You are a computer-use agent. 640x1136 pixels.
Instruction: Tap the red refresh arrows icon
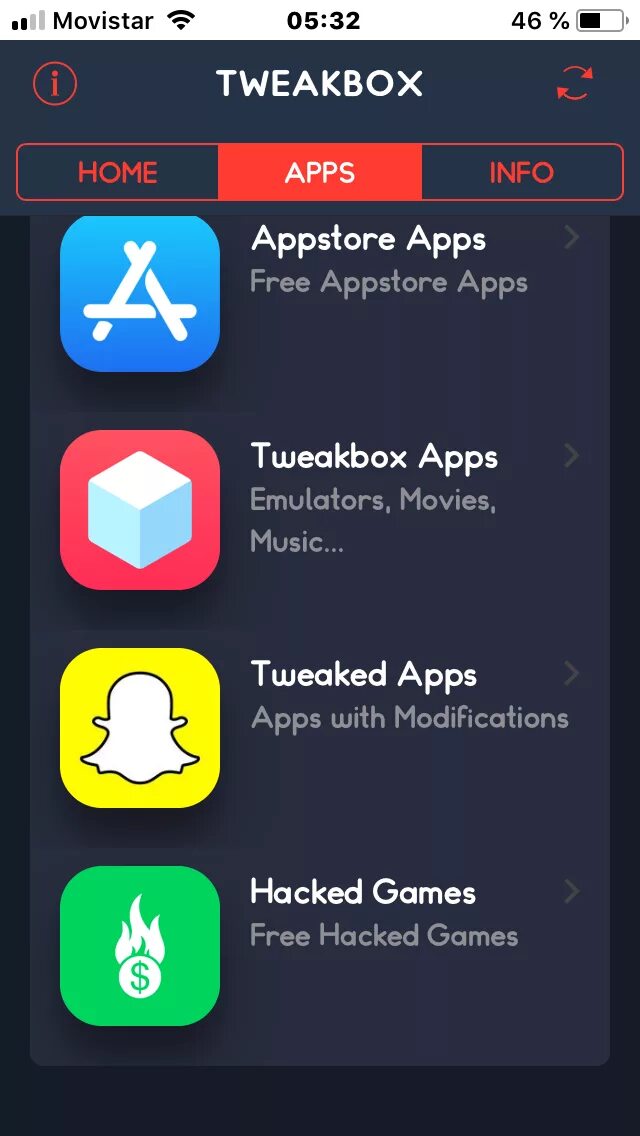pyautogui.click(x=574, y=84)
